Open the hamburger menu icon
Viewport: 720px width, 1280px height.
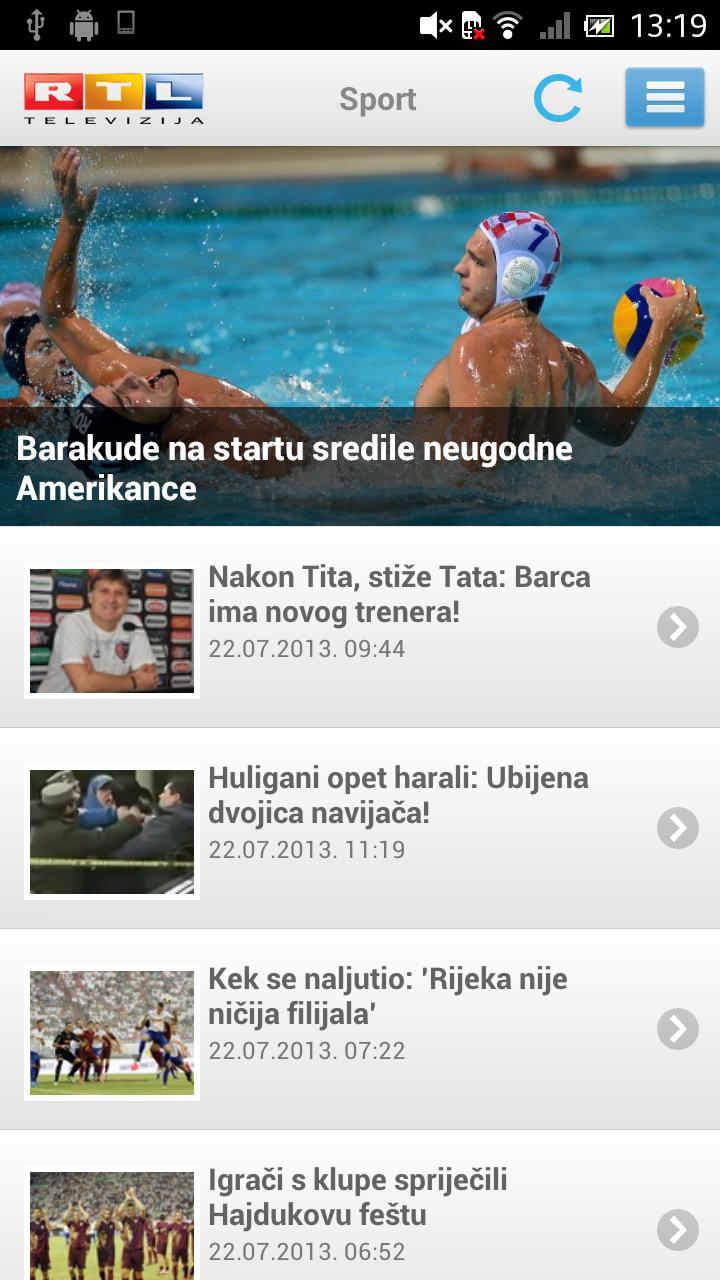tap(664, 97)
